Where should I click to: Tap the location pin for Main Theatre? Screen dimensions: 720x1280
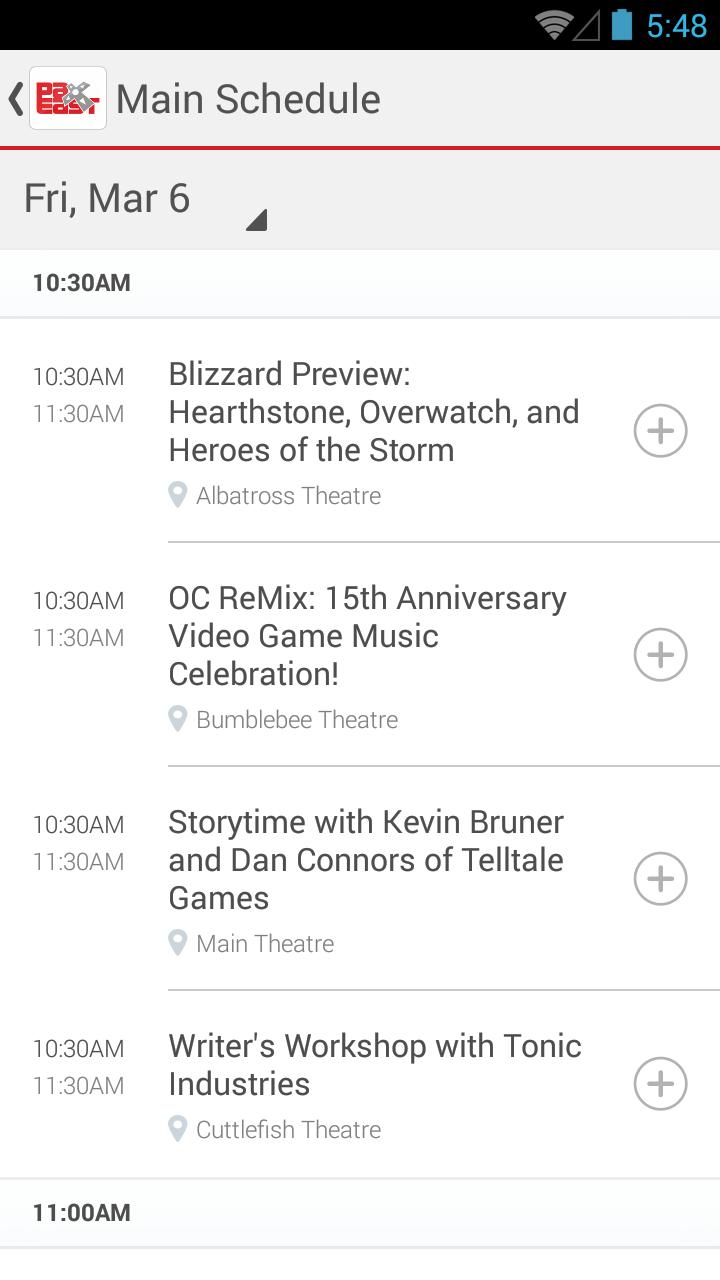click(x=178, y=942)
